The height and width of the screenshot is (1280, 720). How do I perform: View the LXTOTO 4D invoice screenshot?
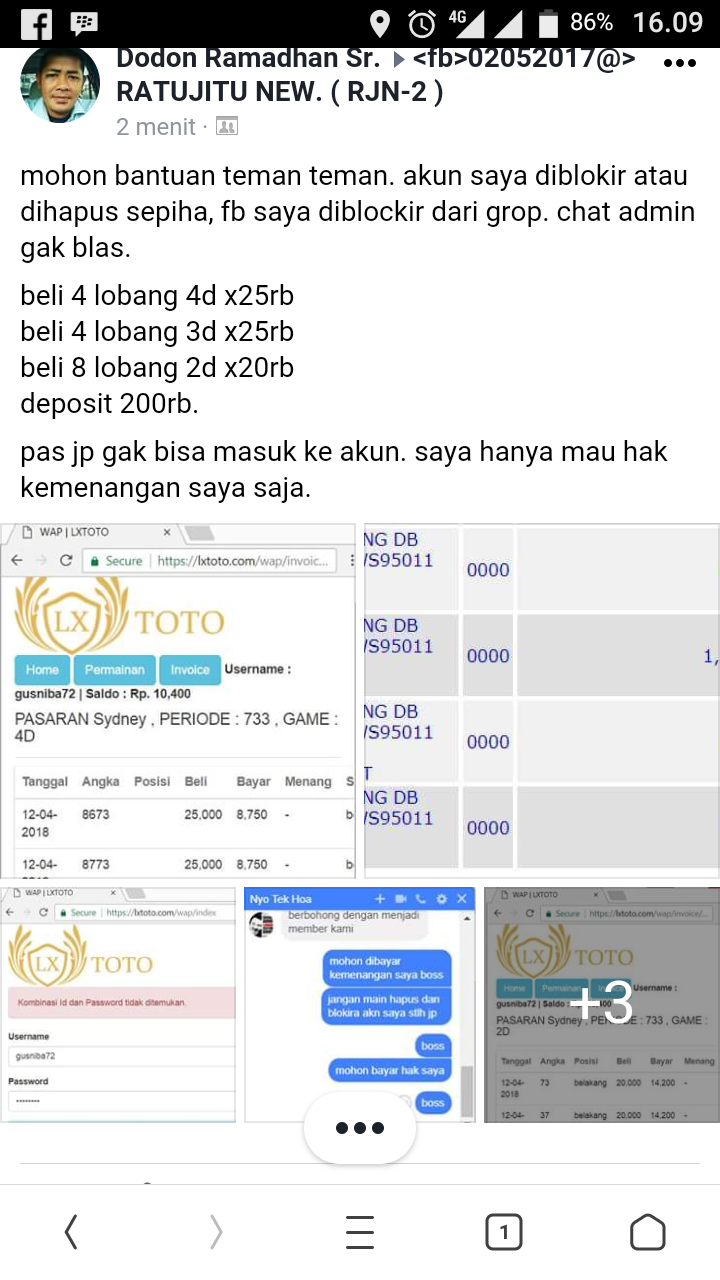click(x=178, y=700)
